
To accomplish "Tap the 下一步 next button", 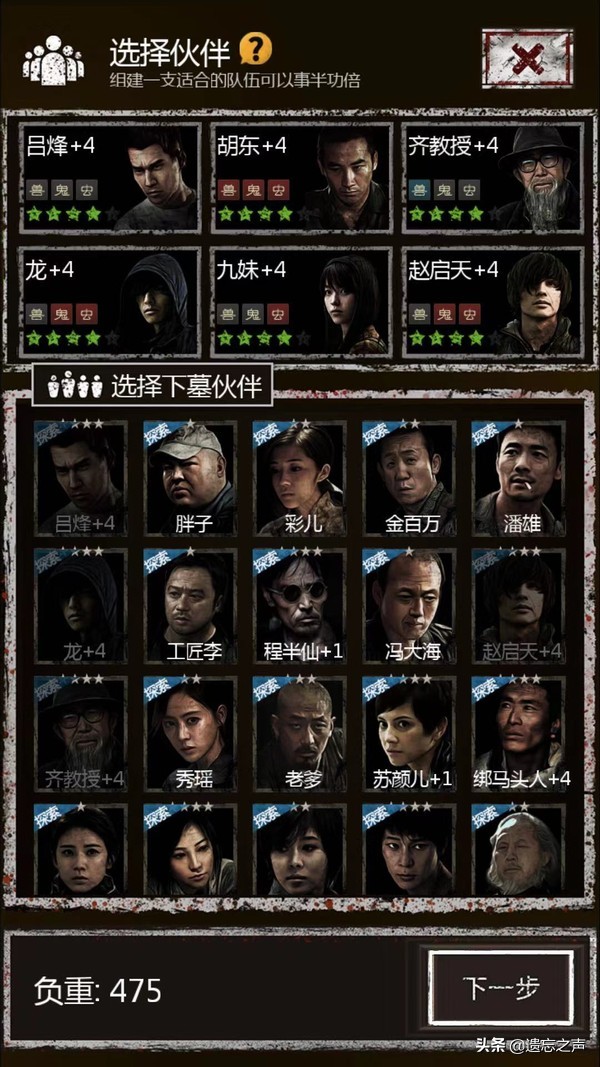I will click(501, 988).
